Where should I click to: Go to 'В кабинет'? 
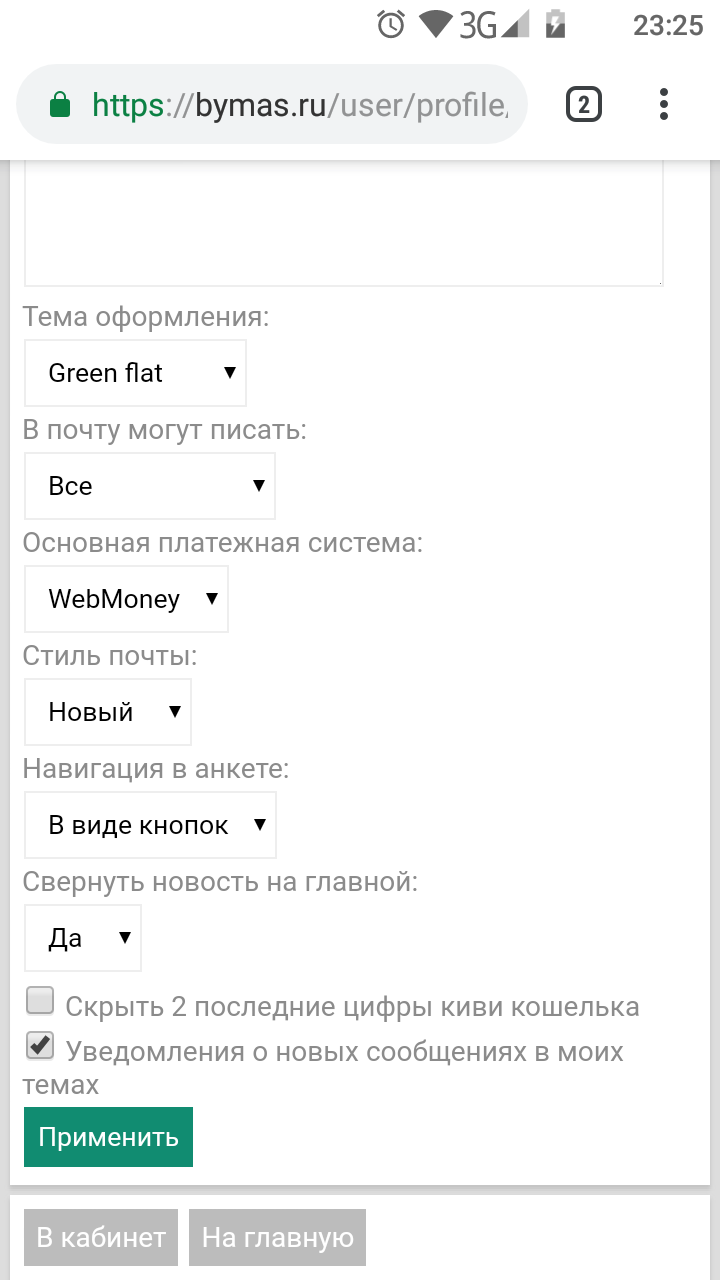[101, 1238]
